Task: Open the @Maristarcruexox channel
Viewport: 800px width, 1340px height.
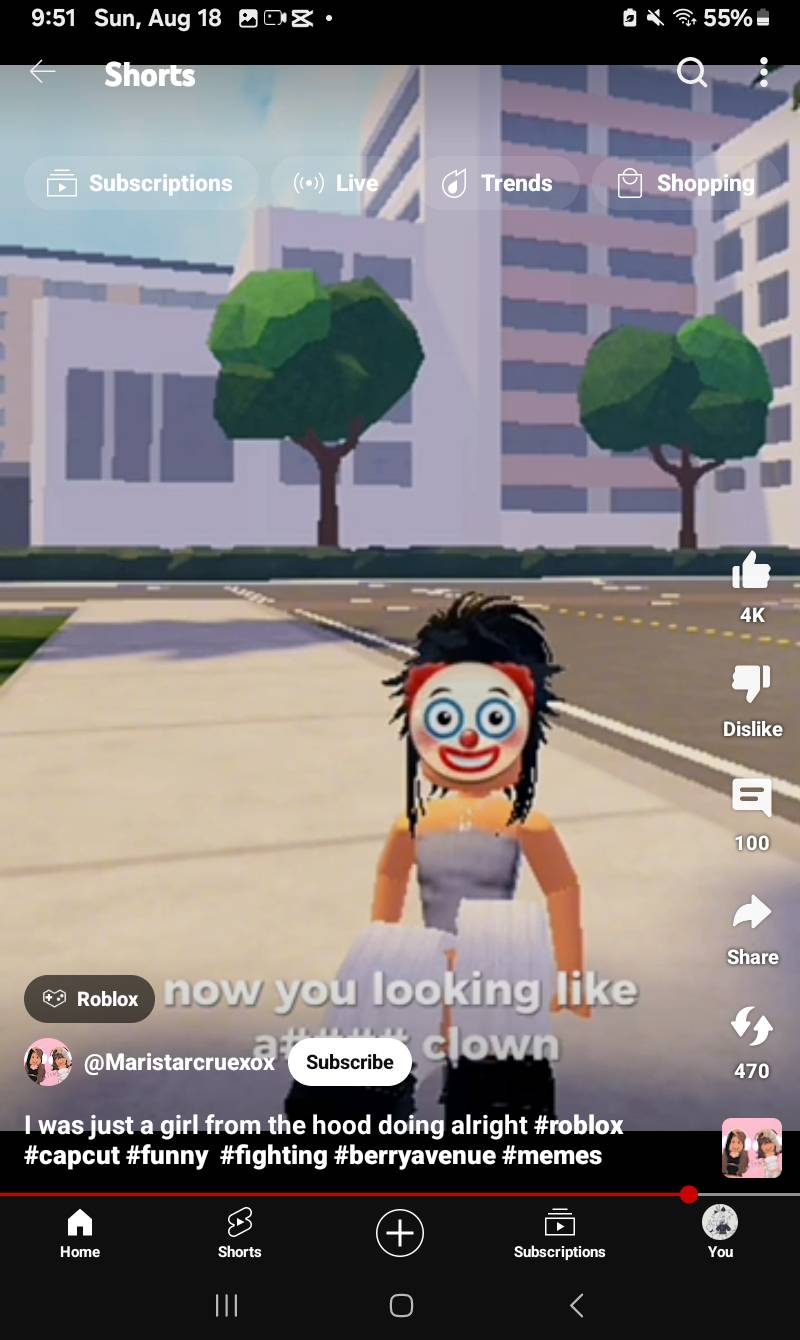Action: click(178, 1062)
